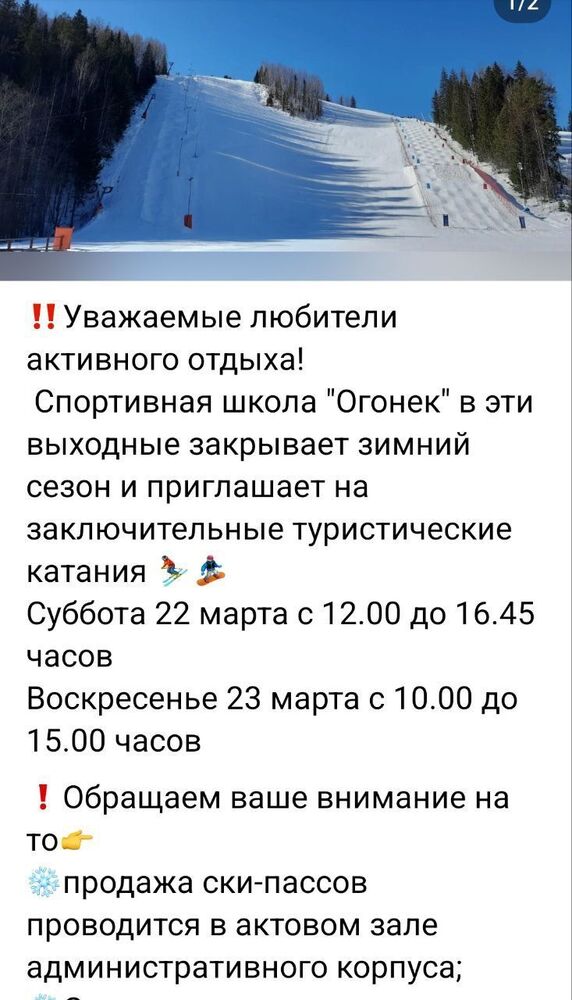The image size is (572, 1000).
Task: Open the ski slope photo in the post
Action: (x=286, y=140)
